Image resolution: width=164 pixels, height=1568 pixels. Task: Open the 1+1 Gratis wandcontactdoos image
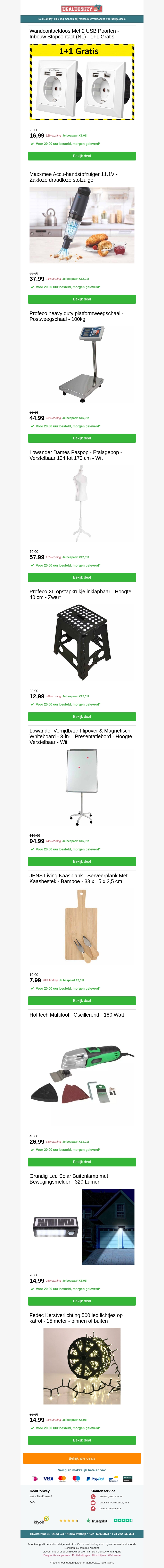pos(82,82)
